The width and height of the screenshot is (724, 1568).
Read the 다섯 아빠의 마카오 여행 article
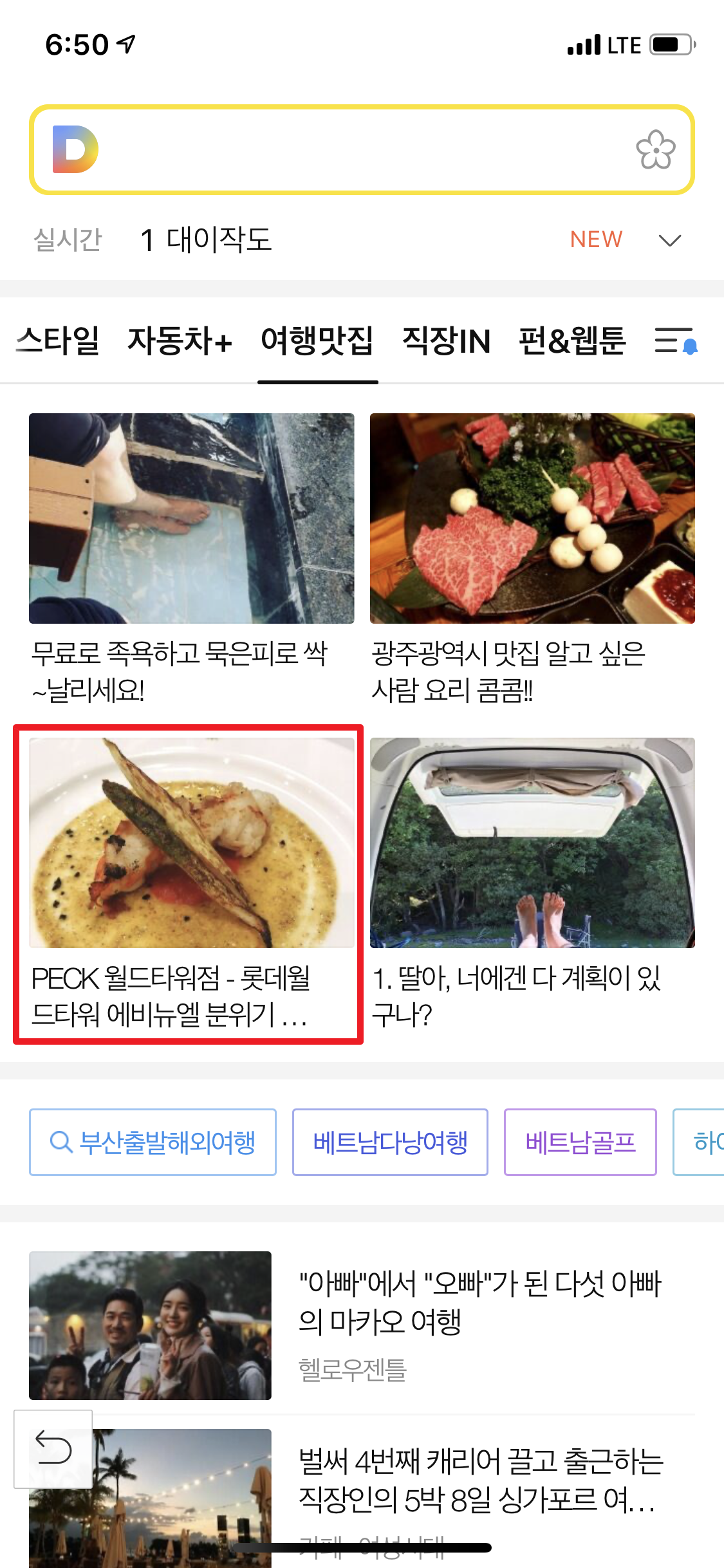point(479,1302)
